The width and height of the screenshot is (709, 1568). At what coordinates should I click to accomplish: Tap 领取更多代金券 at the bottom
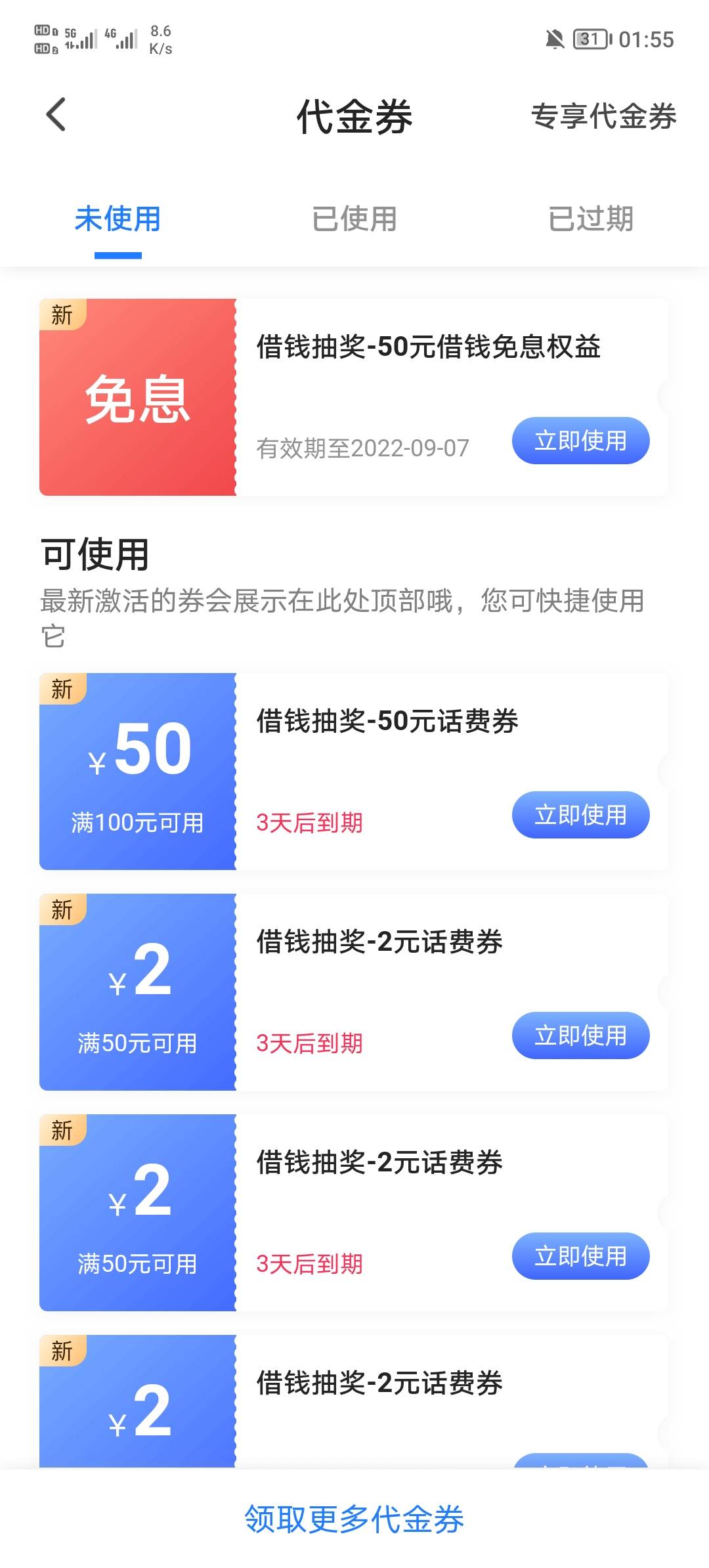(x=354, y=1519)
